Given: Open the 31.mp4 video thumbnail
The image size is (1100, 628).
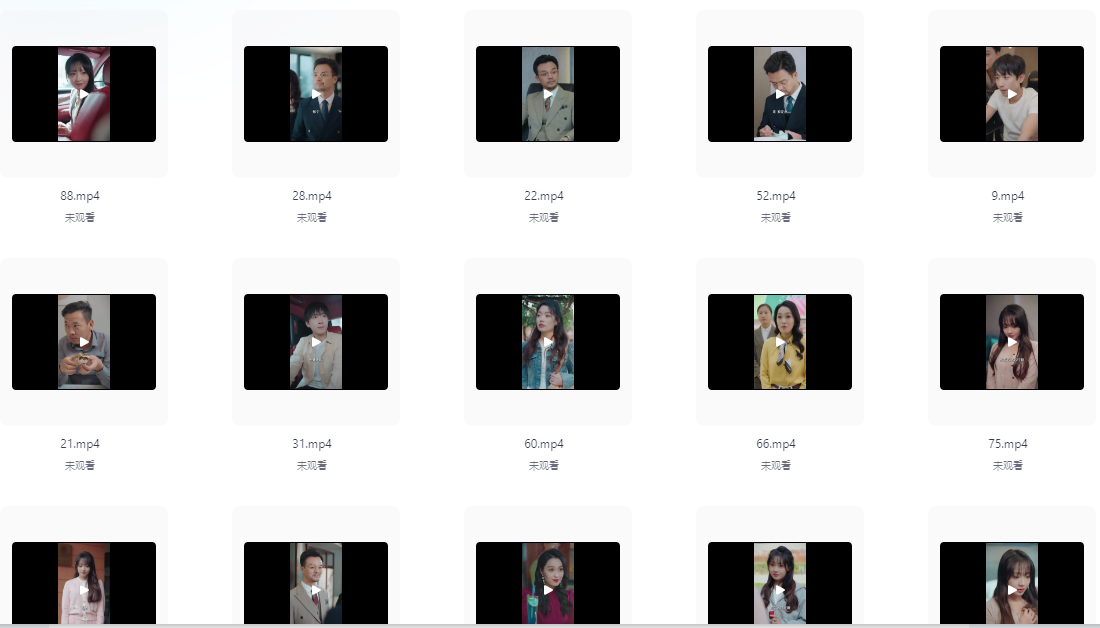Looking at the screenshot, I should point(316,342).
